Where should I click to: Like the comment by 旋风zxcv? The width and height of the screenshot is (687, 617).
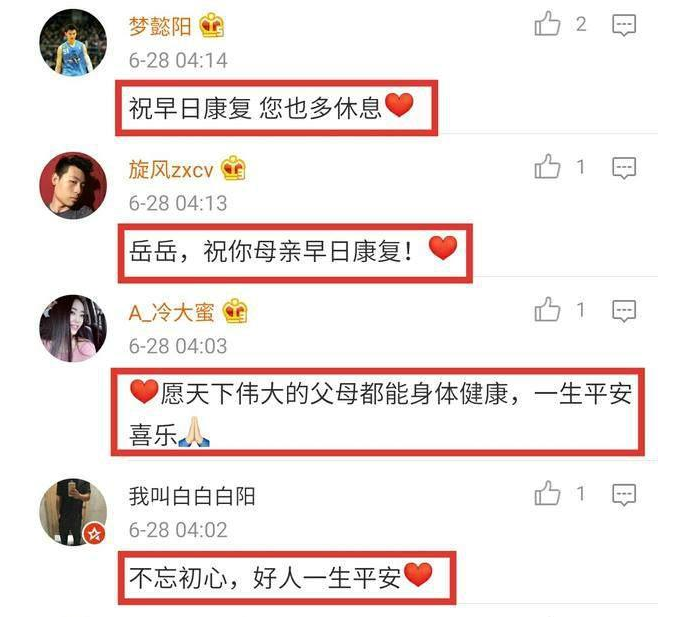547,167
